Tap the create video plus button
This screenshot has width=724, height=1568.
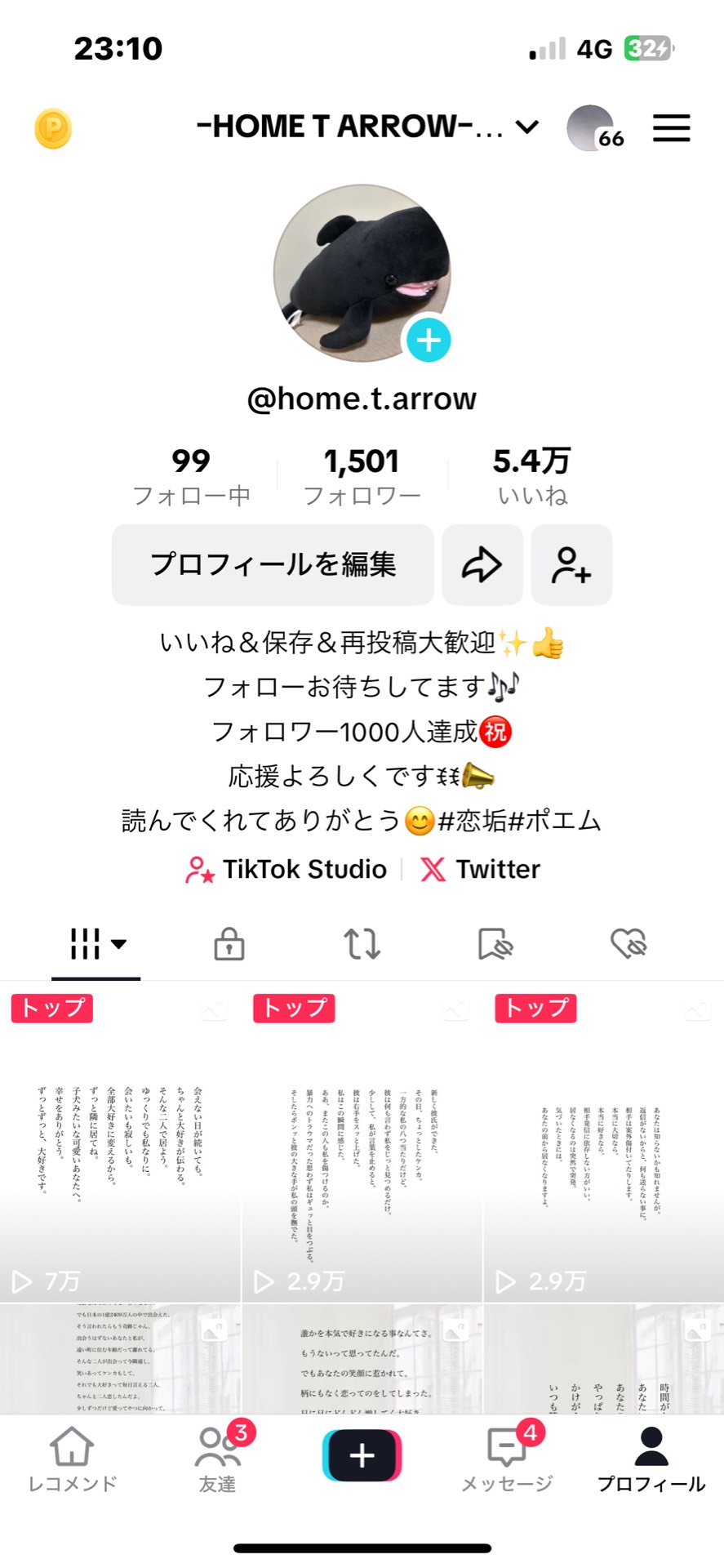tap(362, 1455)
